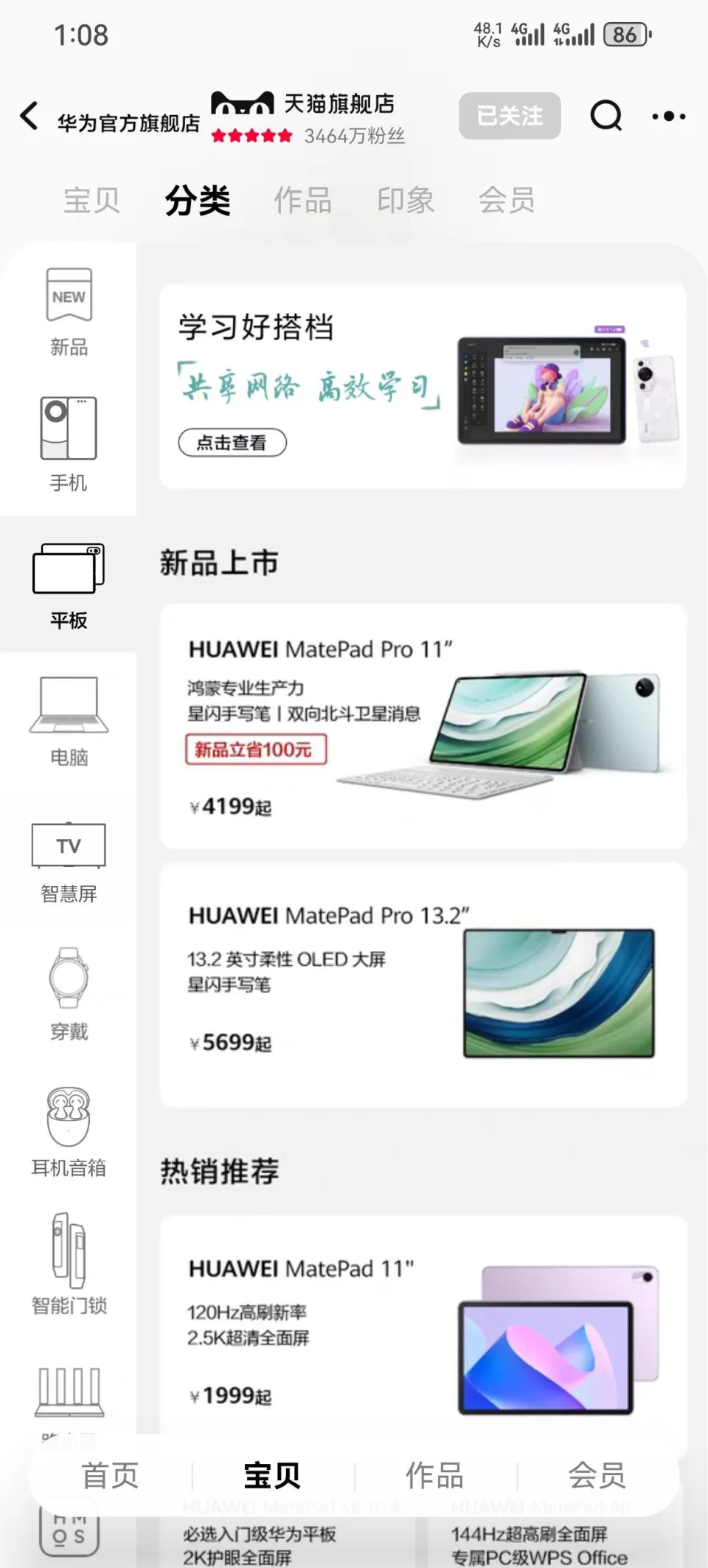
Task: Open the HUAWEI MatePad Pro 11" card
Action: [423, 726]
